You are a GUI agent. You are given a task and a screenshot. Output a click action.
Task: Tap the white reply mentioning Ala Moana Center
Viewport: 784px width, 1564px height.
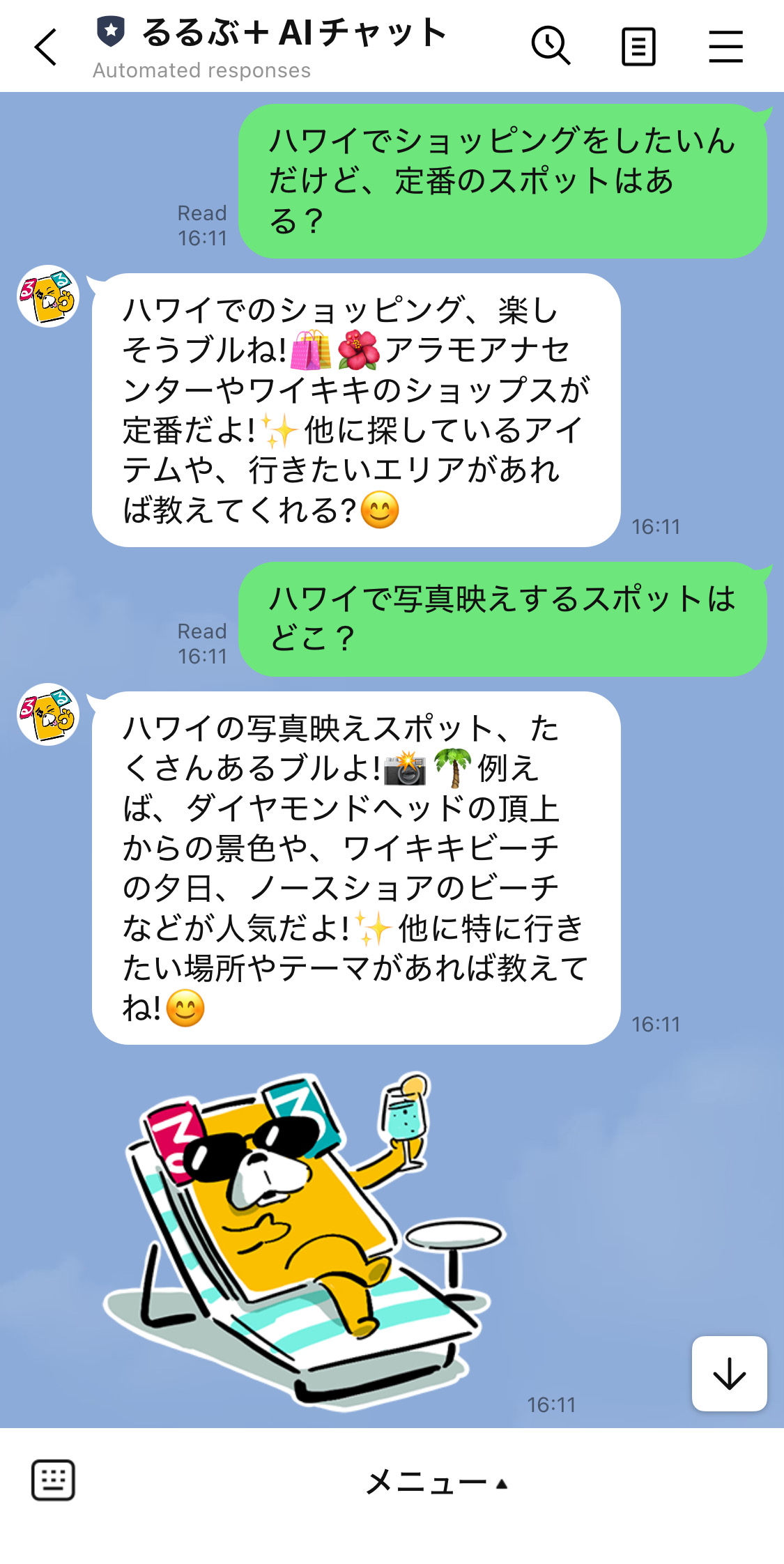click(355, 411)
